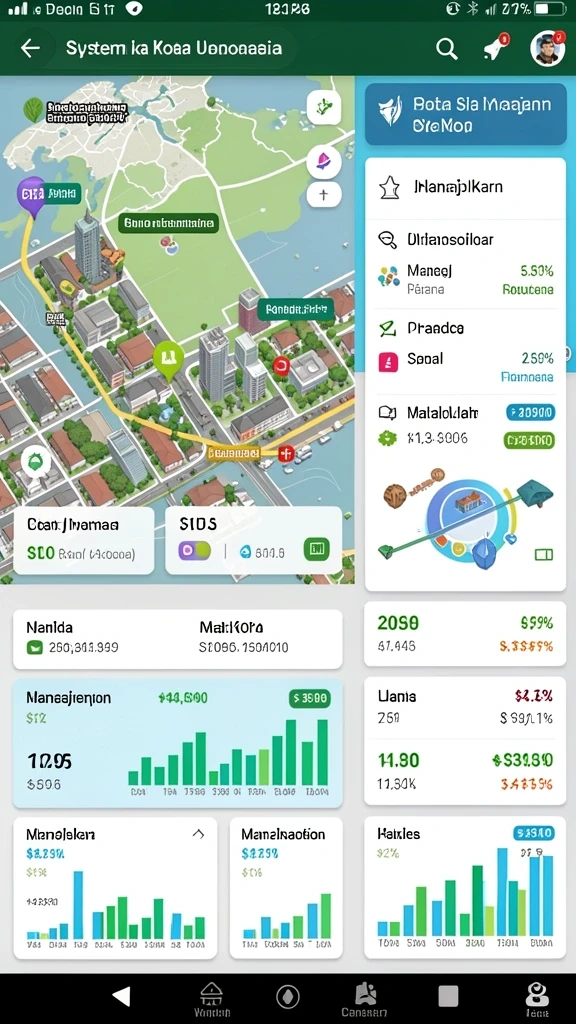Open the Bota Sla Maajann blue banner
Image resolution: width=576 pixels, height=1024 pixels.
[465, 114]
